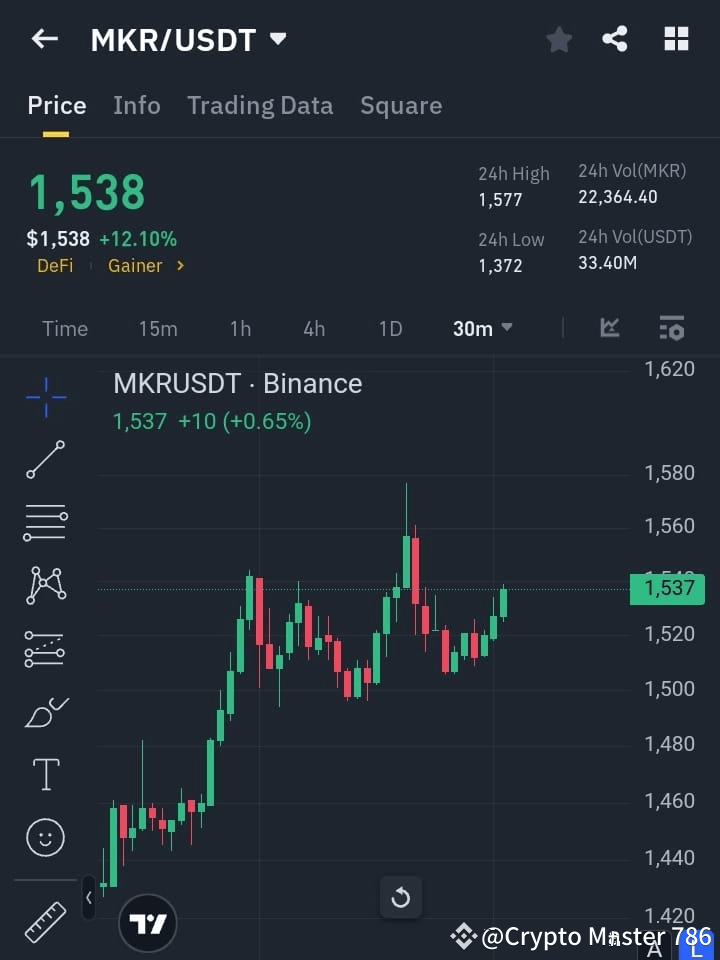Open the Gainer category link
The height and width of the screenshot is (960, 720).
(138, 265)
